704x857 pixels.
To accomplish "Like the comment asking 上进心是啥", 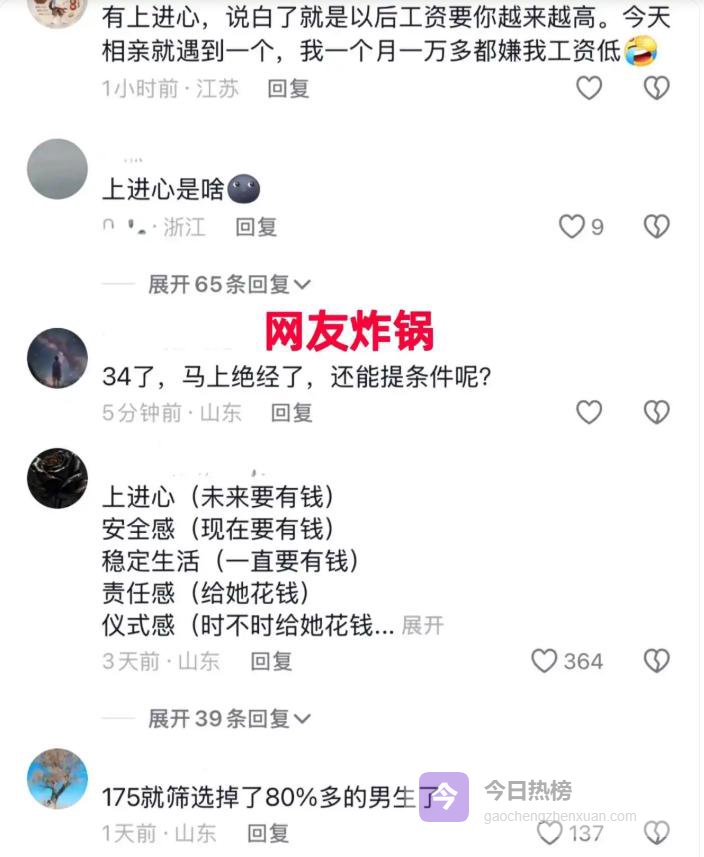I will (571, 227).
